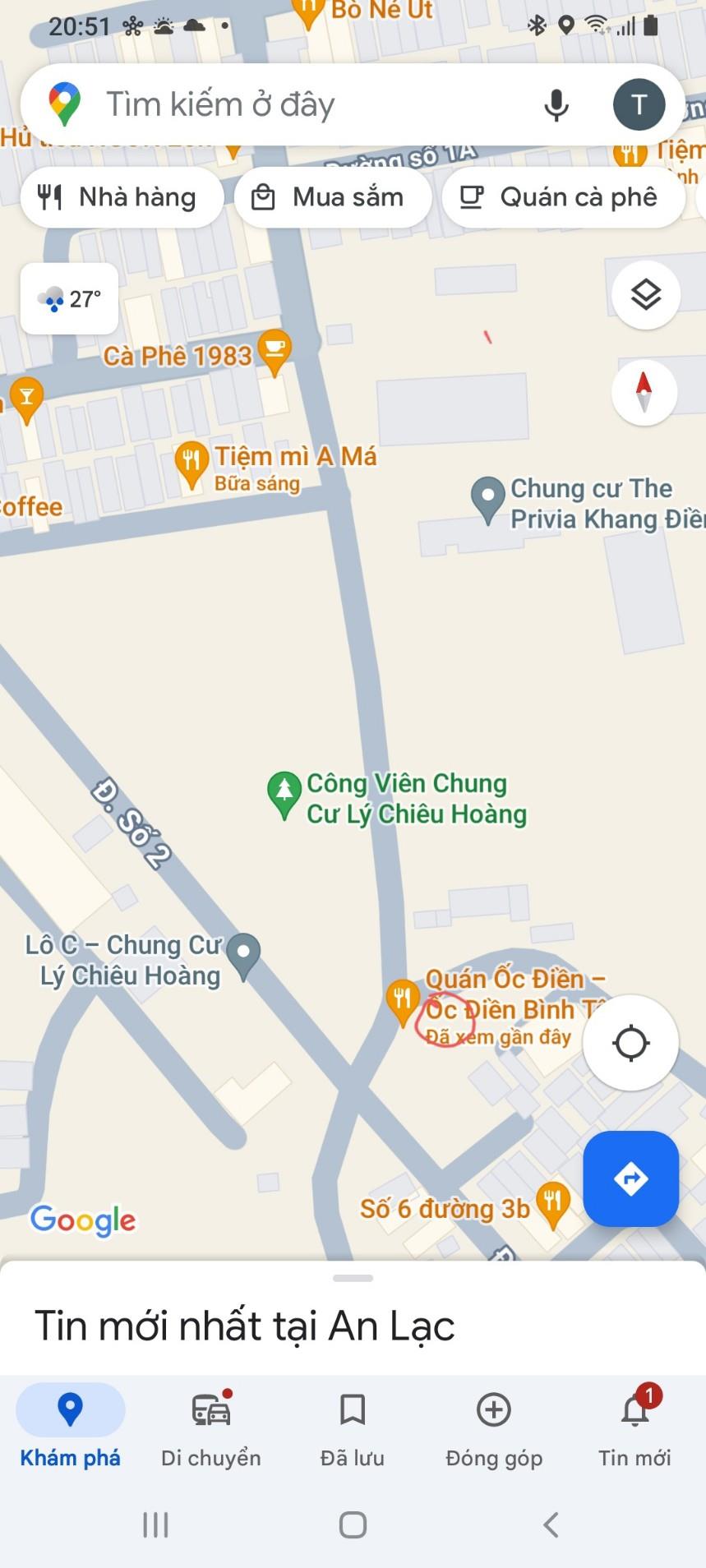
Task: Open the 'Tìm kiếm ở đây' search box
Action: point(288,105)
